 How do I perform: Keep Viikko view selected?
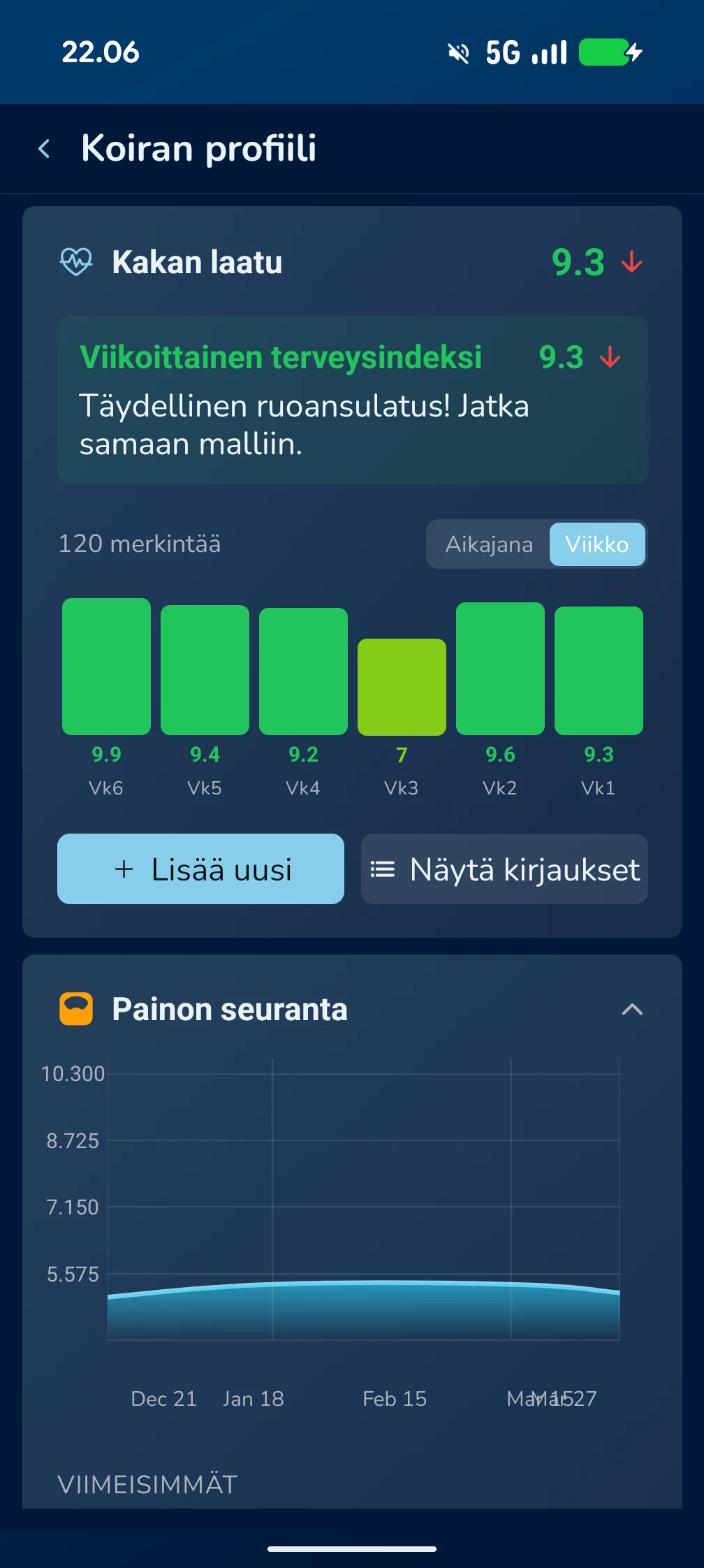(597, 544)
